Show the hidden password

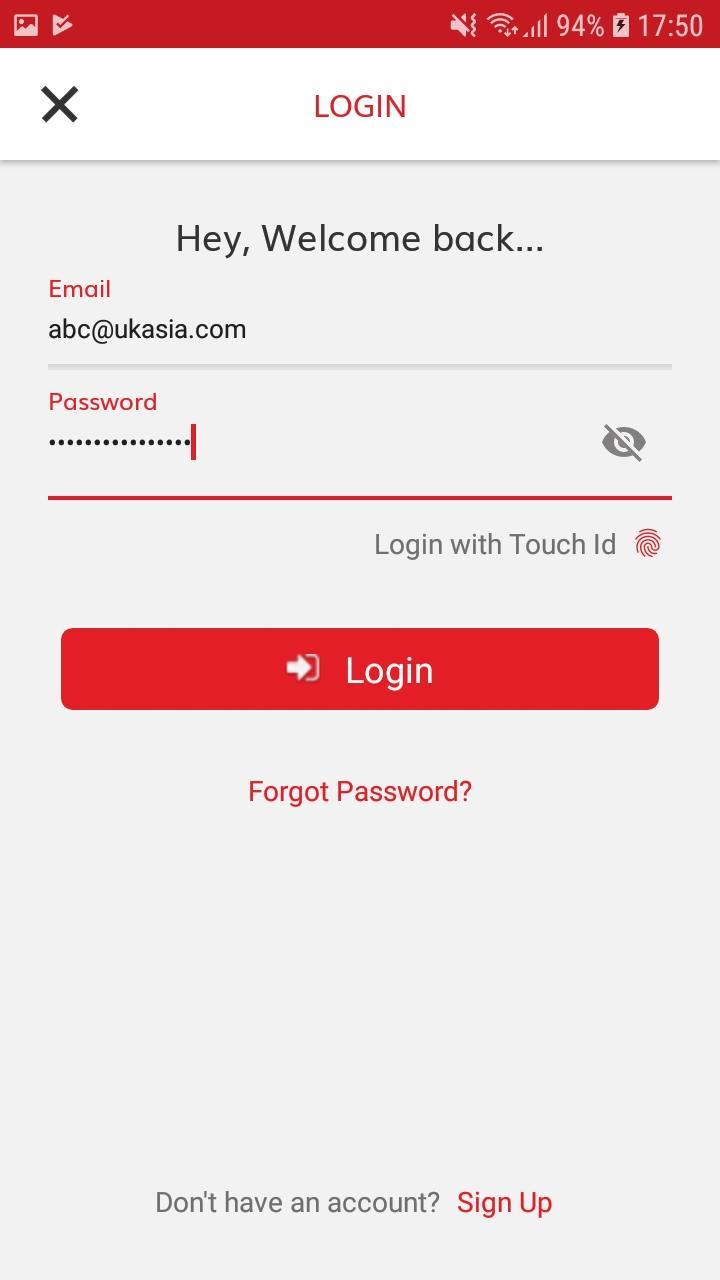pyautogui.click(x=624, y=442)
